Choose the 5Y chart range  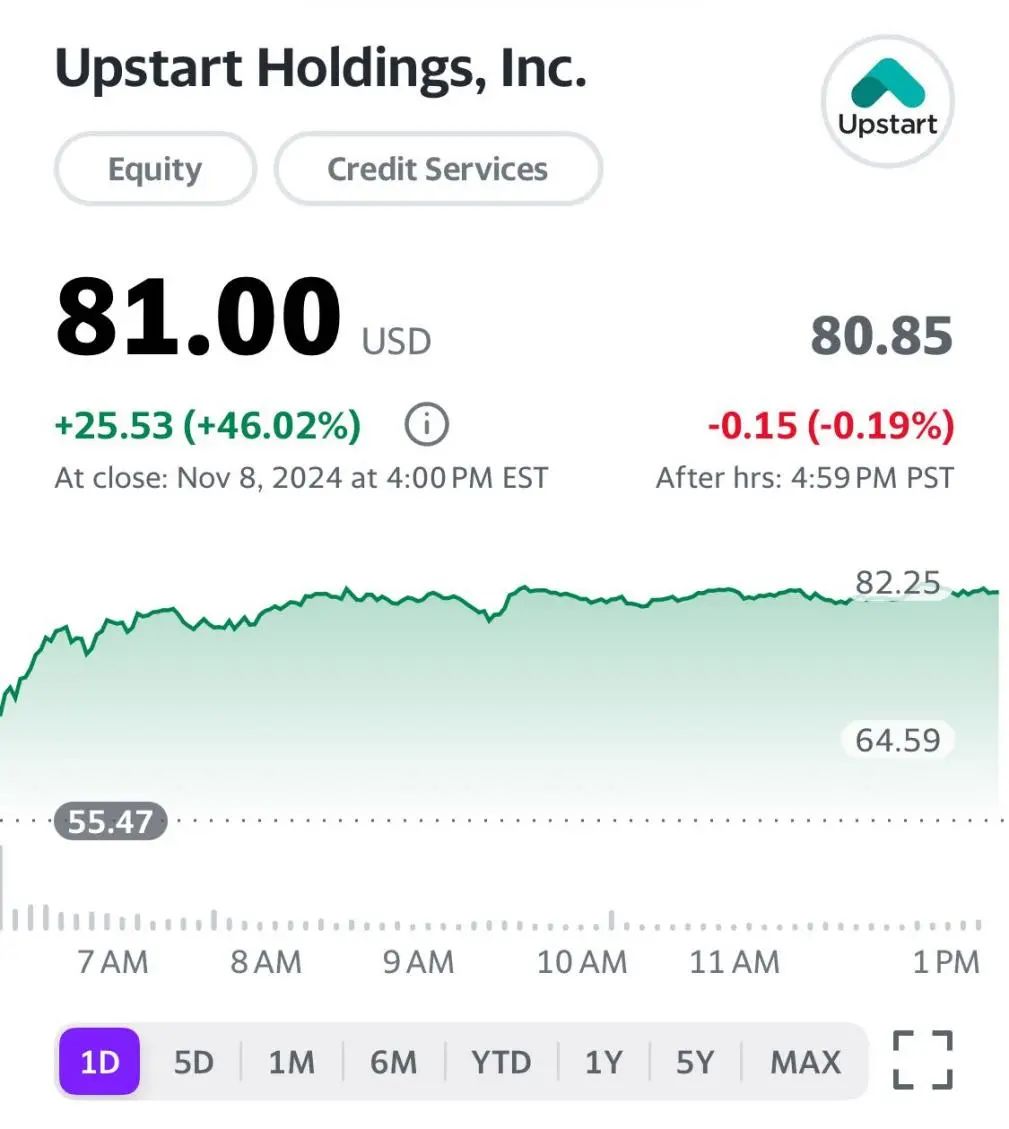(695, 1061)
